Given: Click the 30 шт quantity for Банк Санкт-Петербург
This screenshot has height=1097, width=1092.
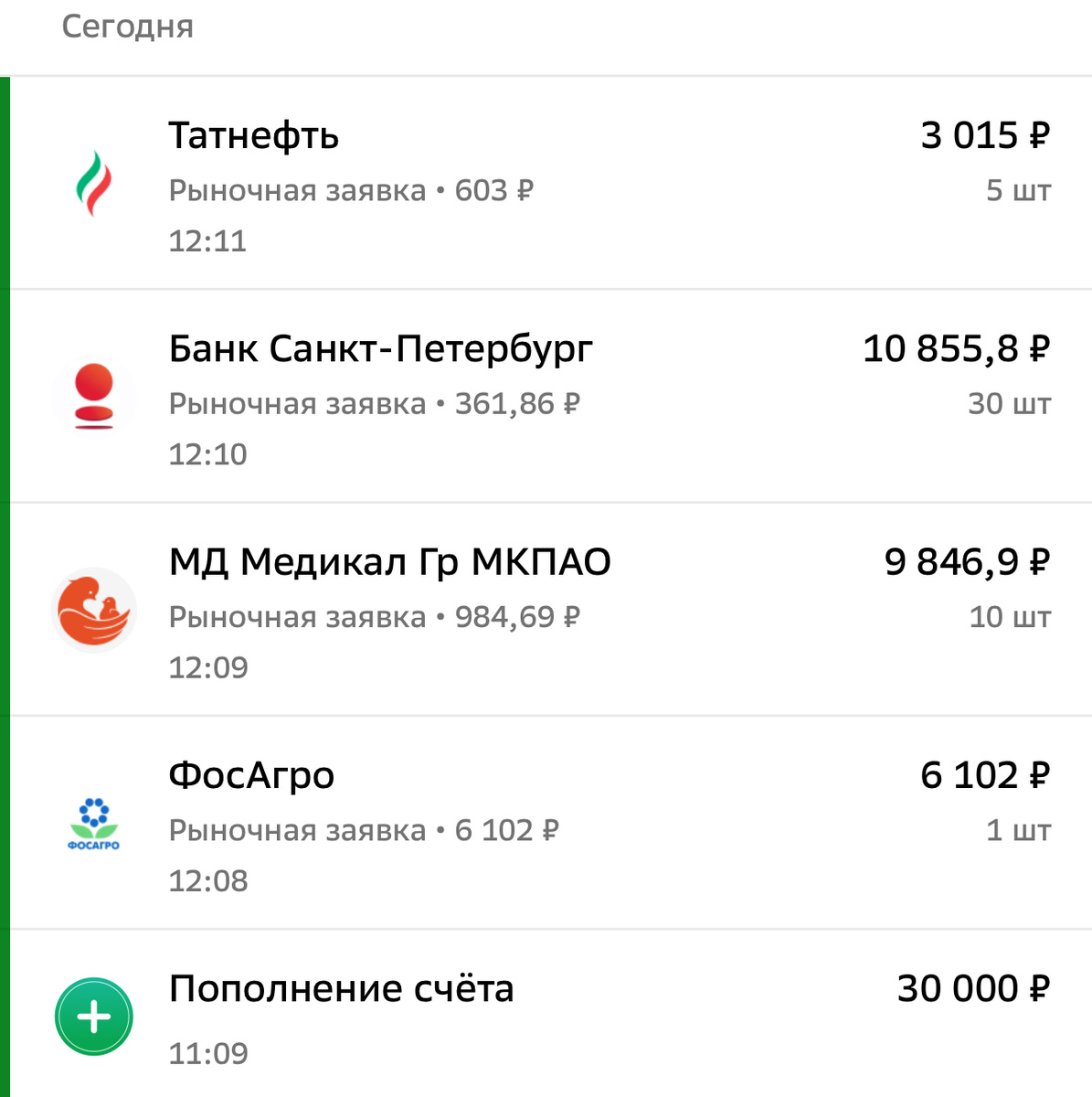Looking at the screenshot, I should 1010,404.
